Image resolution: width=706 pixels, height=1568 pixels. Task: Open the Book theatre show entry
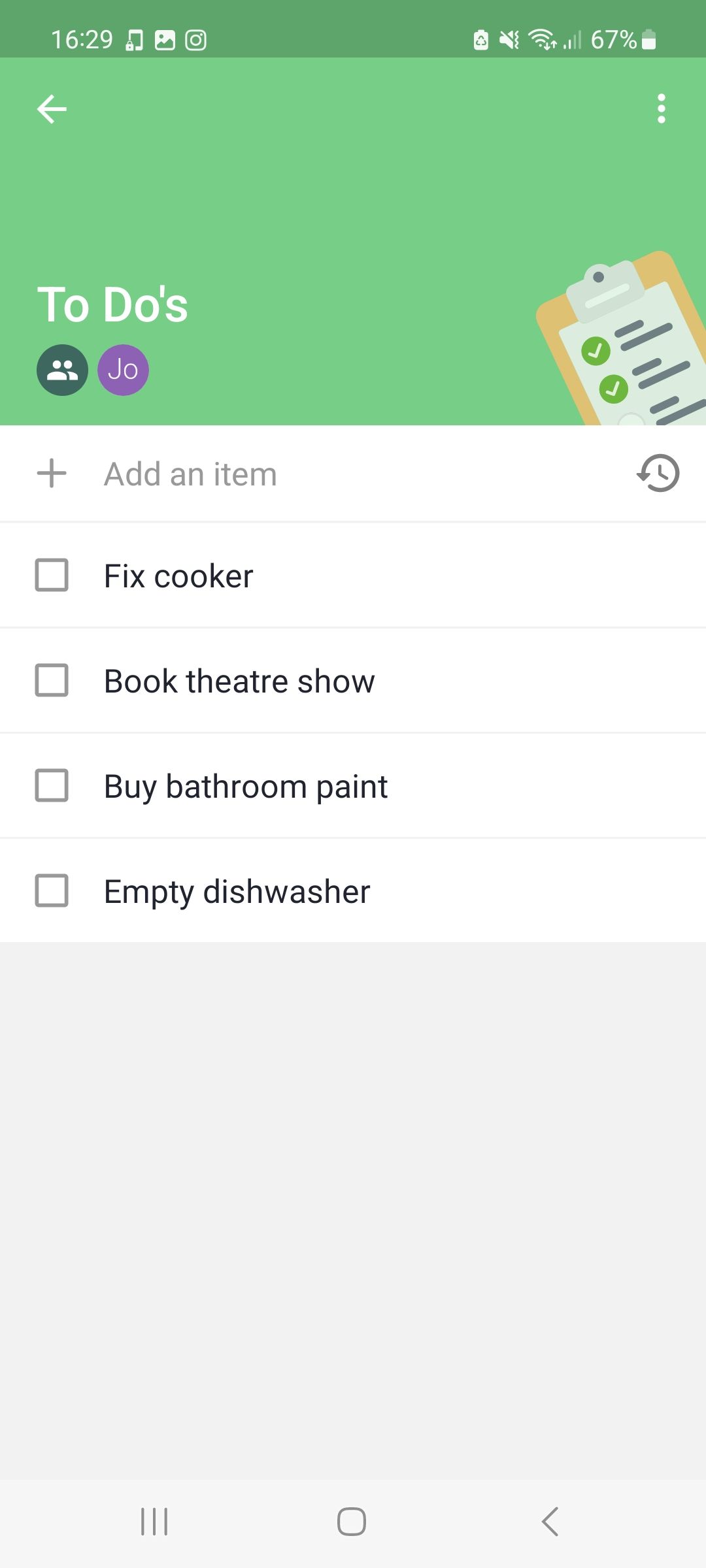(x=239, y=680)
